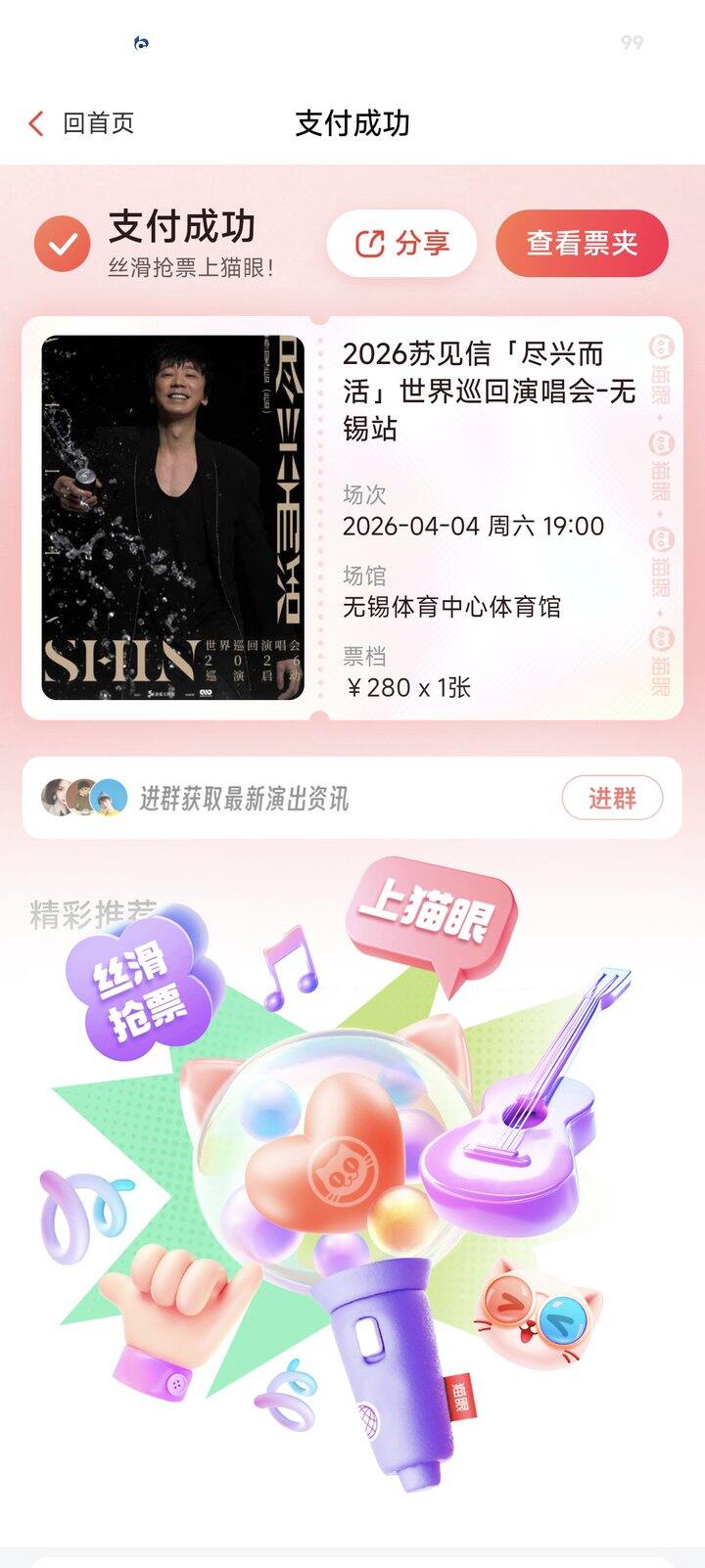Tap the orange checkmark success icon
705x1568 pixels.
pyautogui.click(x=63, y=241)
